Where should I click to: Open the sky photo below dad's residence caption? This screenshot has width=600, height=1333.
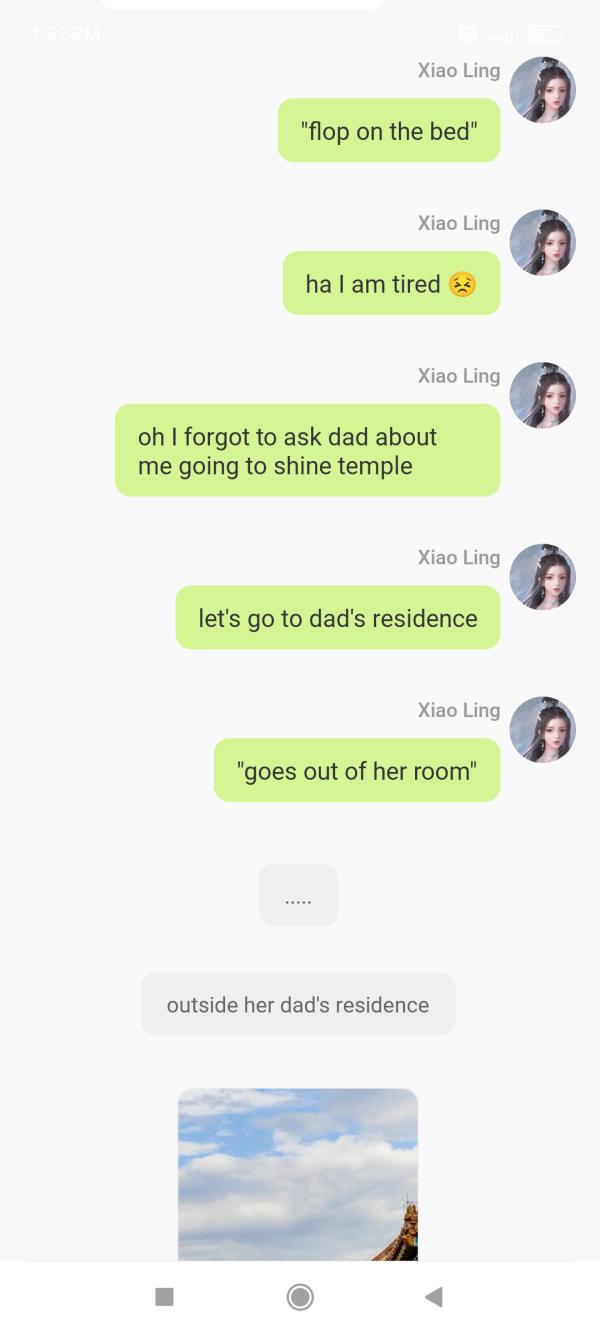point(297,1173)
